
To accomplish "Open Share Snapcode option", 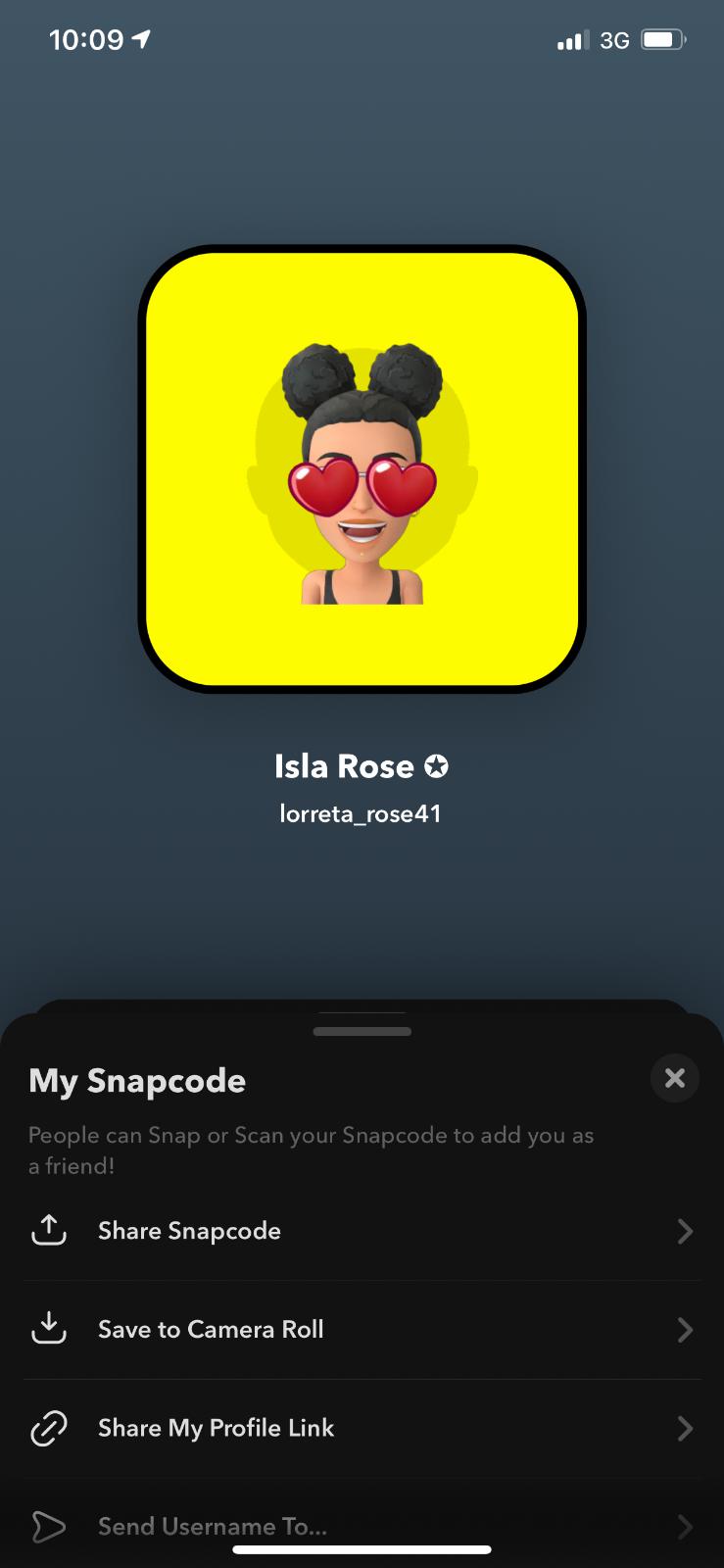I will 362,1231.
